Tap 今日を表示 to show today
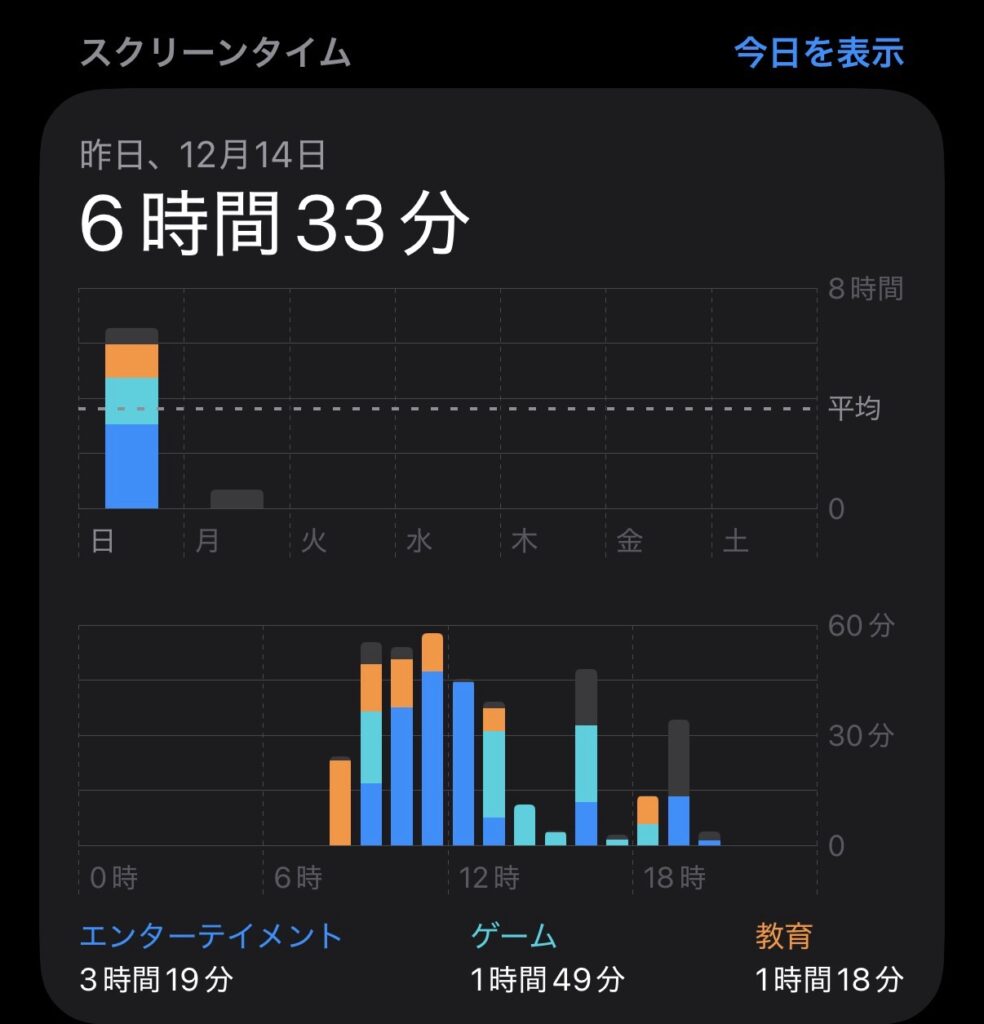The width and height of the screenshot is (984, 1024). pyautogui.click(x=818, y=52)
